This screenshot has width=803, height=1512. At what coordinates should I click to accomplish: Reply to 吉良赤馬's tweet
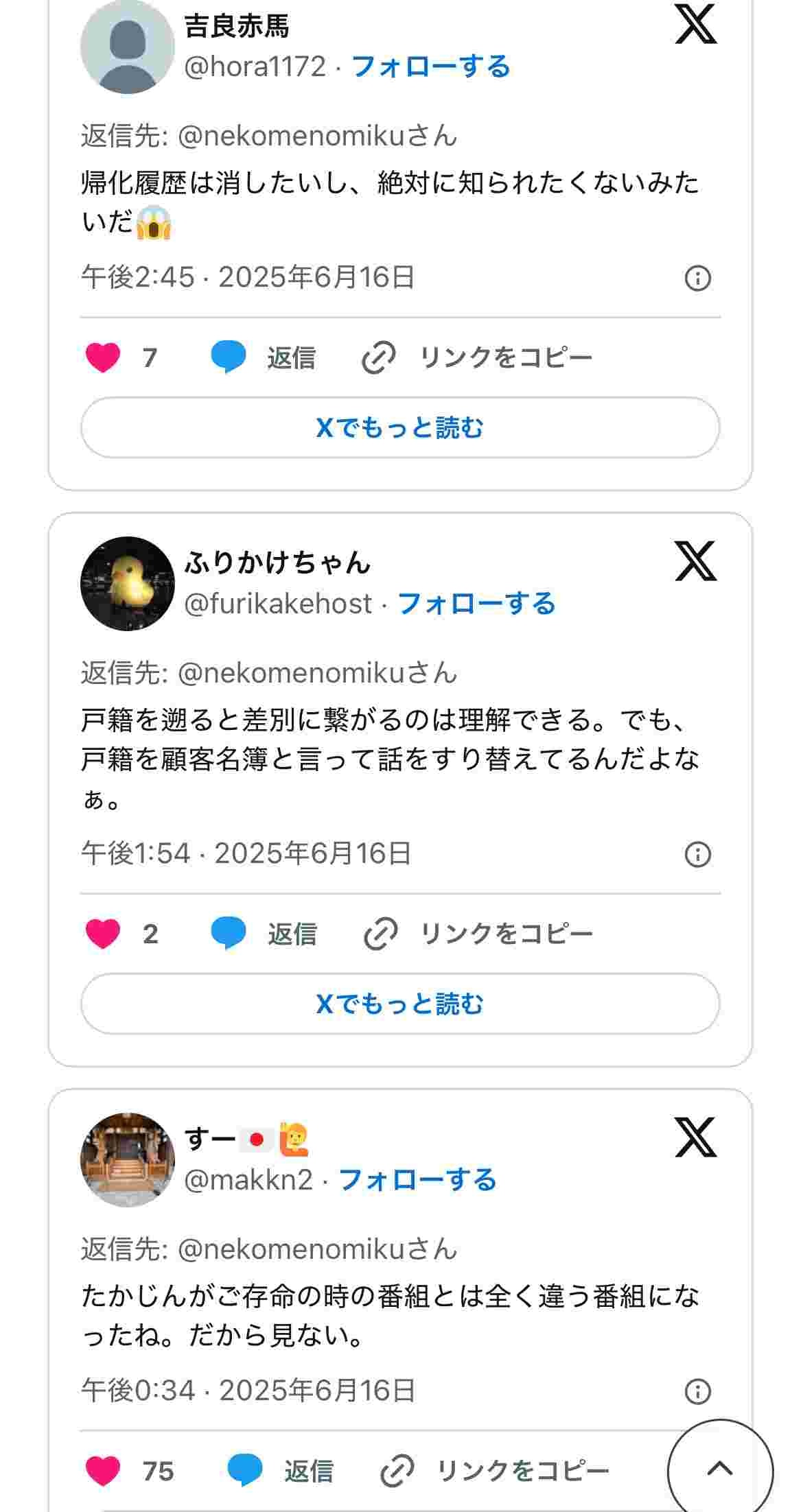click(x=264, y=357)
